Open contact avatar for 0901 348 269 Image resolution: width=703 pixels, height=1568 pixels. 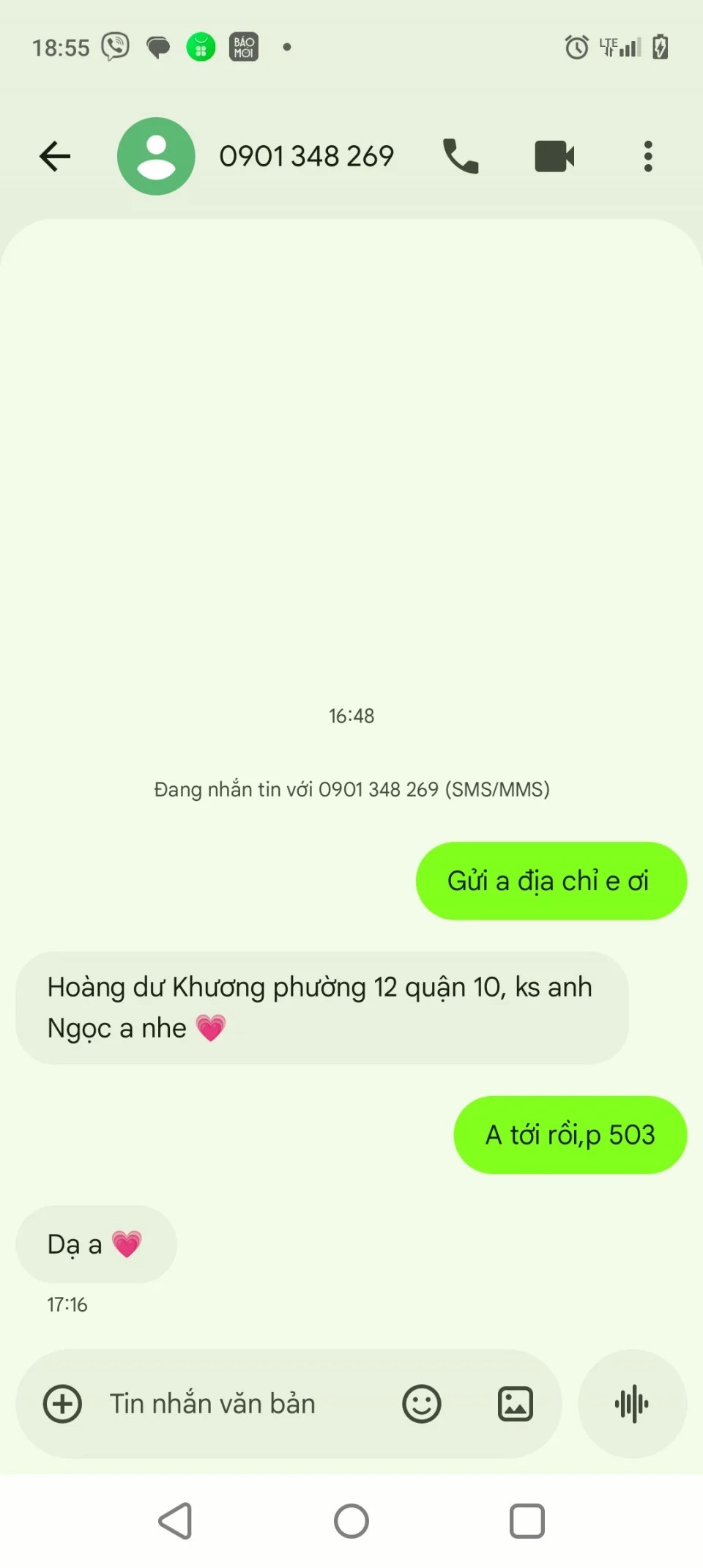pyautogui.click(x=156, y=156)
